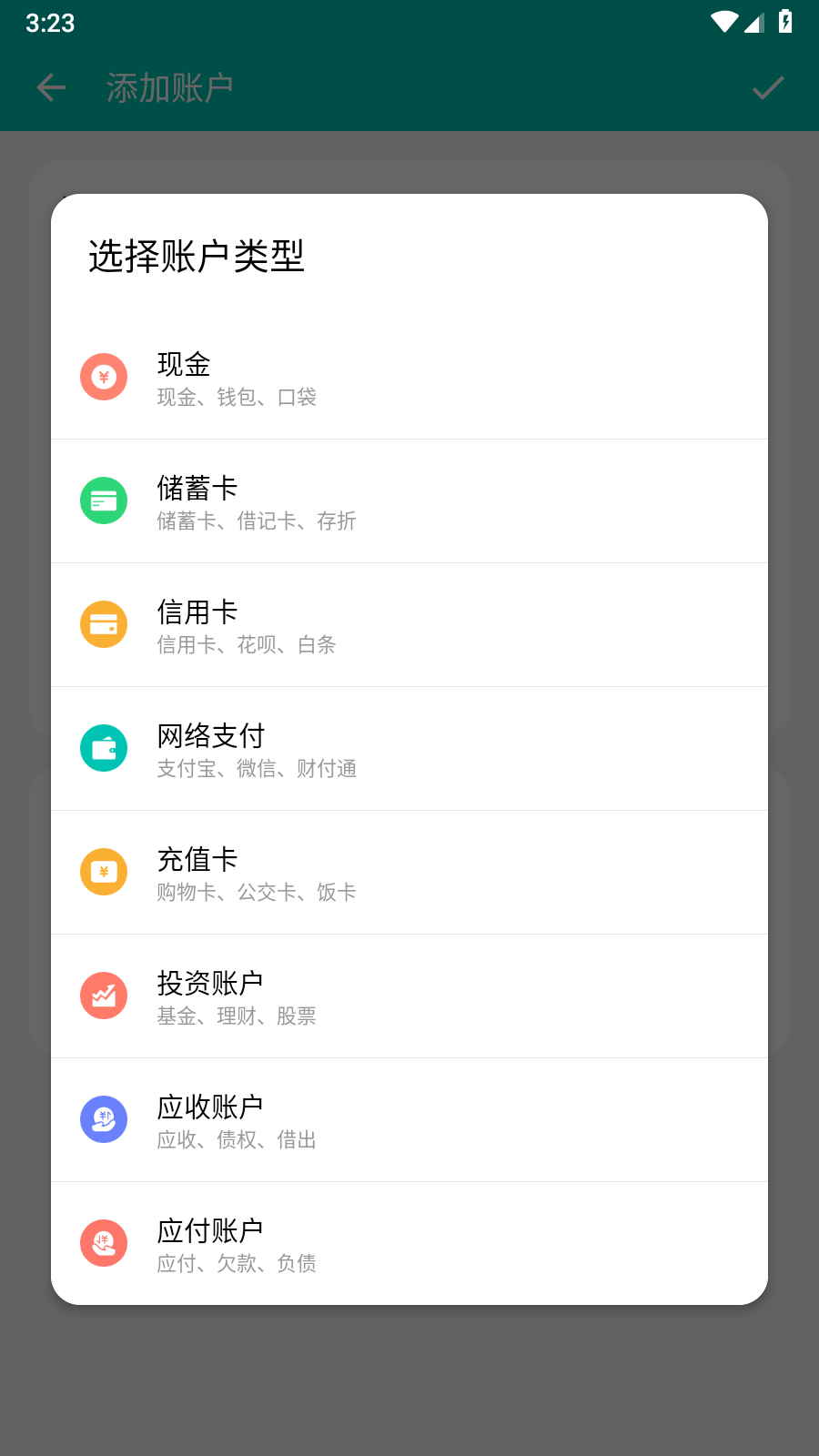The image size is (819, 1456).
Task: Tap the teal wallet icon for online payment
Action: pos(104,748)
